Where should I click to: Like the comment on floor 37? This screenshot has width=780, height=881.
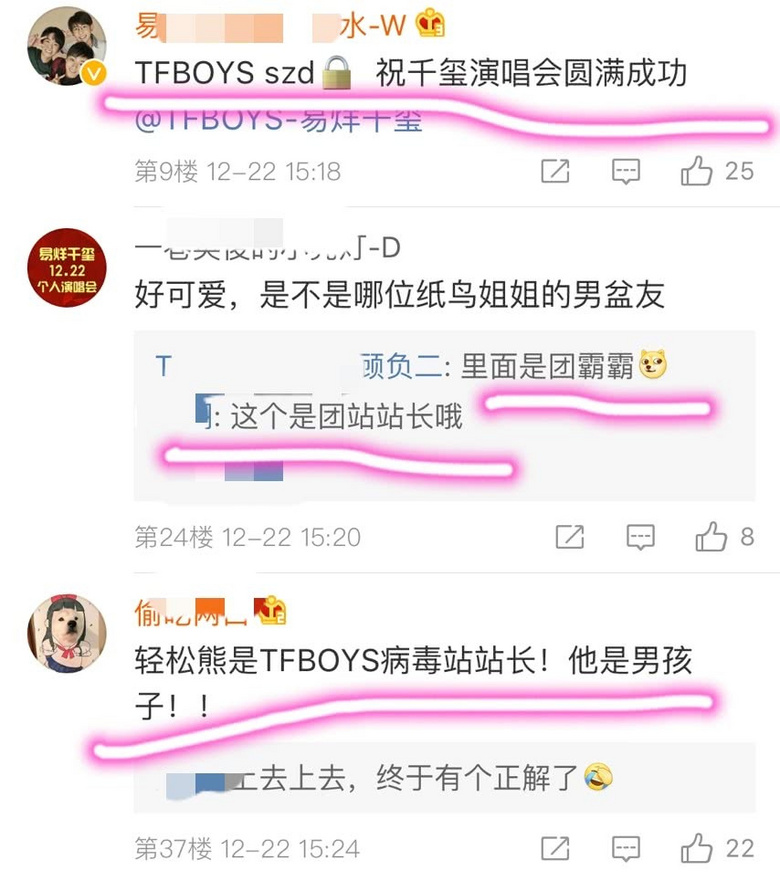[697, 850]
